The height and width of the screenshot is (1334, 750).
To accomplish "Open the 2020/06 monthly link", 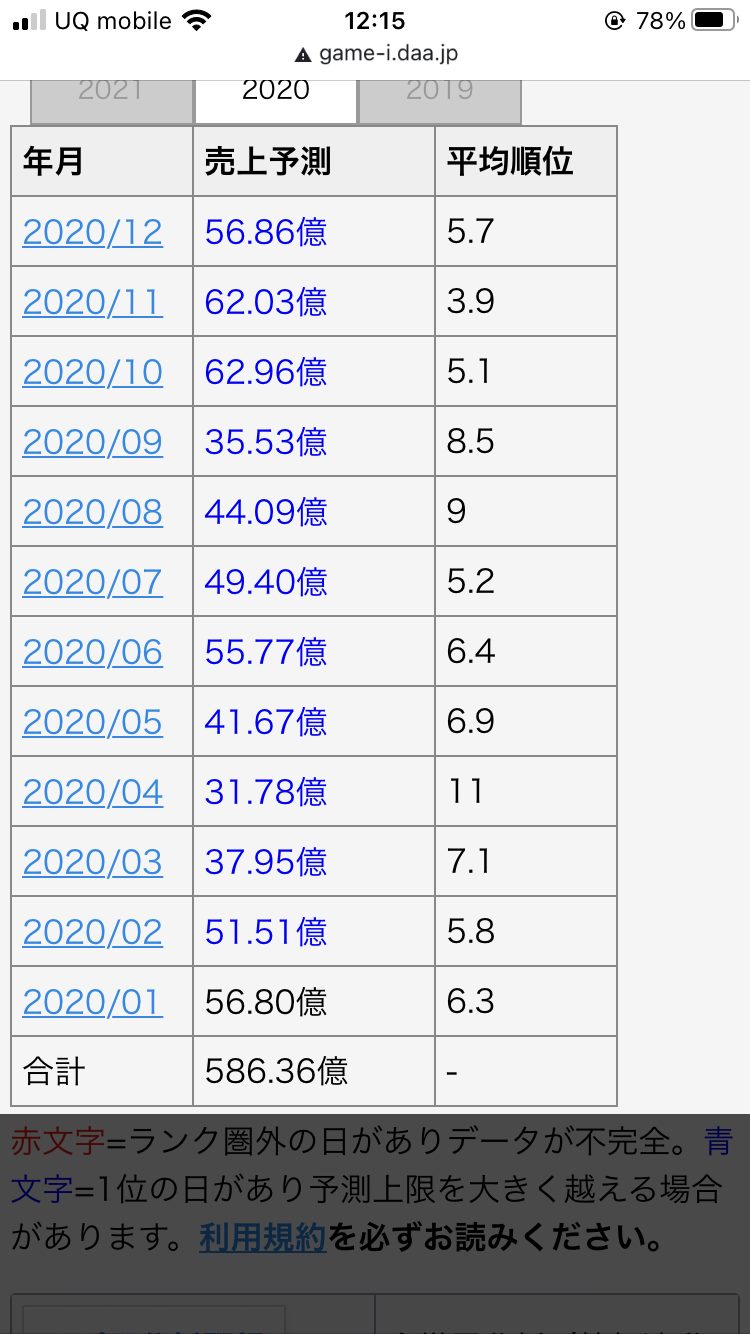I will 92,652.
